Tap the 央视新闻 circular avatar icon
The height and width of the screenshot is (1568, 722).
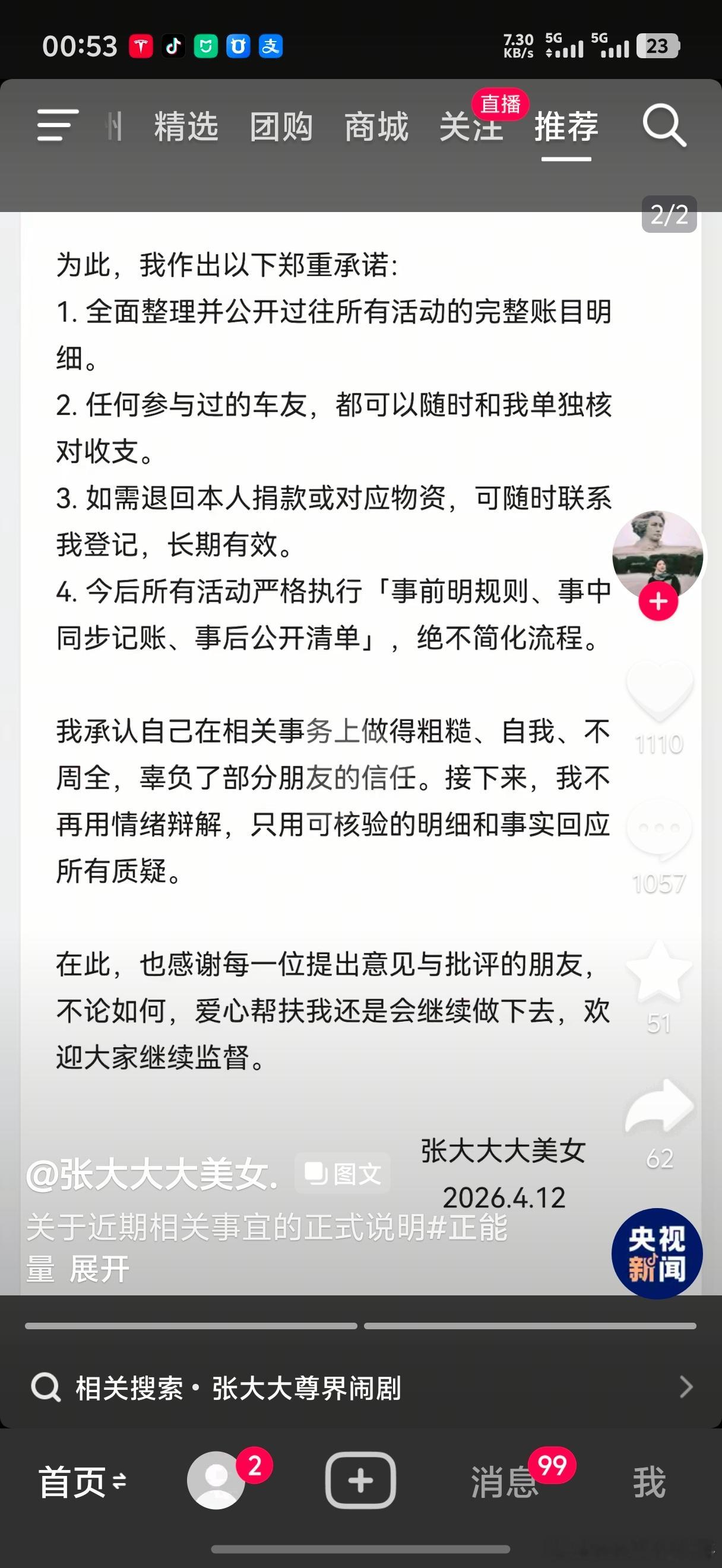657,1254
